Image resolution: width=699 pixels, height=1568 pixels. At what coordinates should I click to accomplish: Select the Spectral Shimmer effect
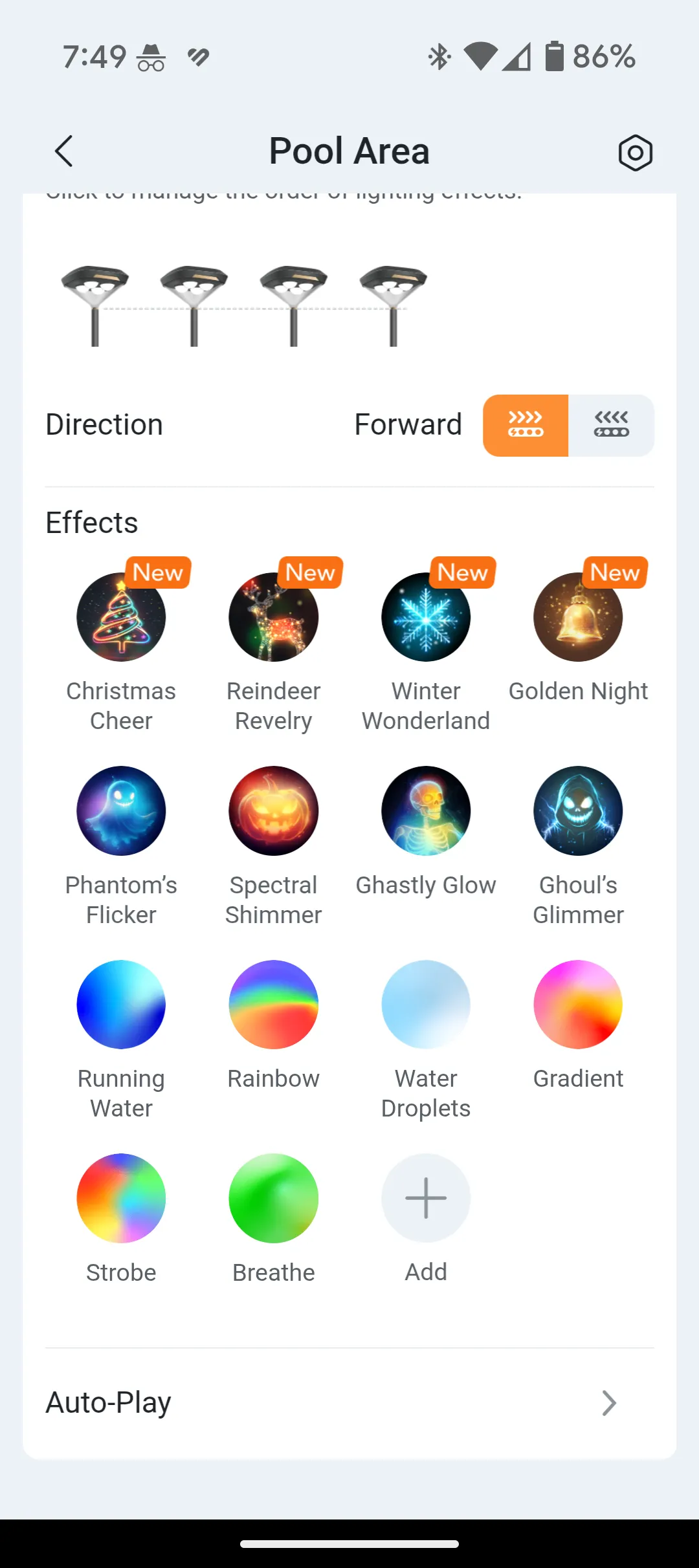coord(273,811)
